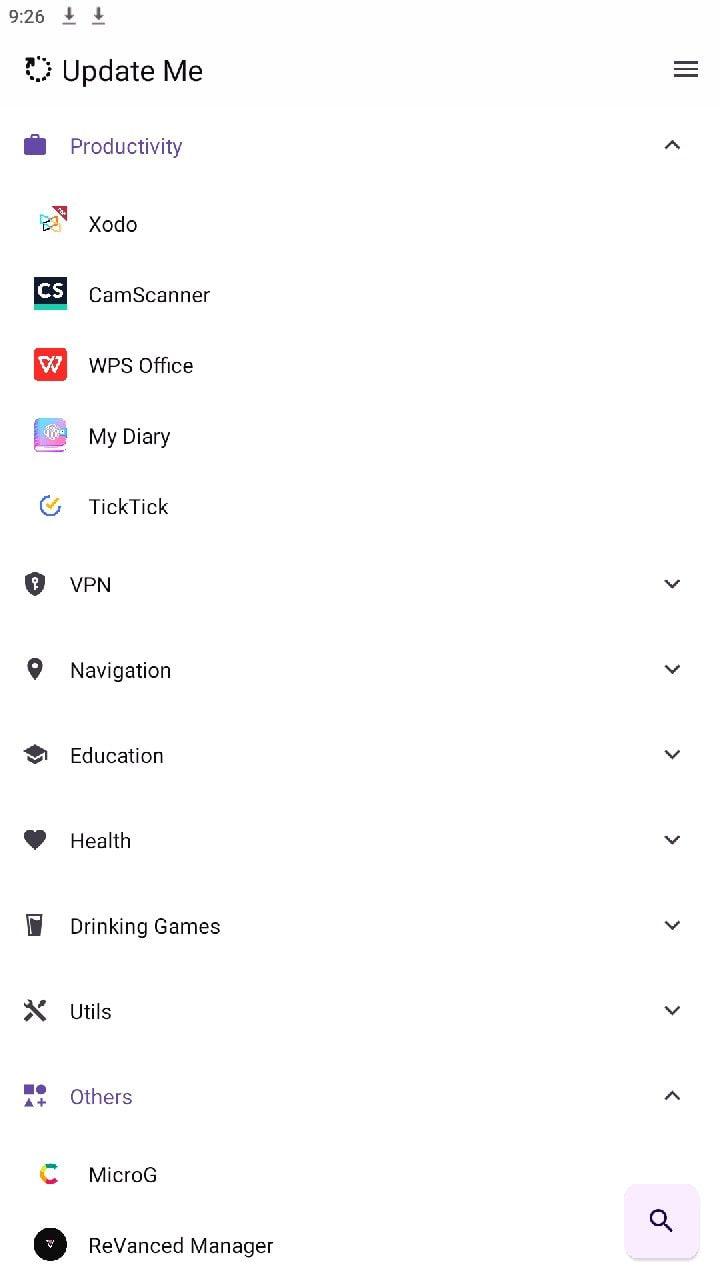
Task: Collapse the Productivity section
Action: point(672,145)
